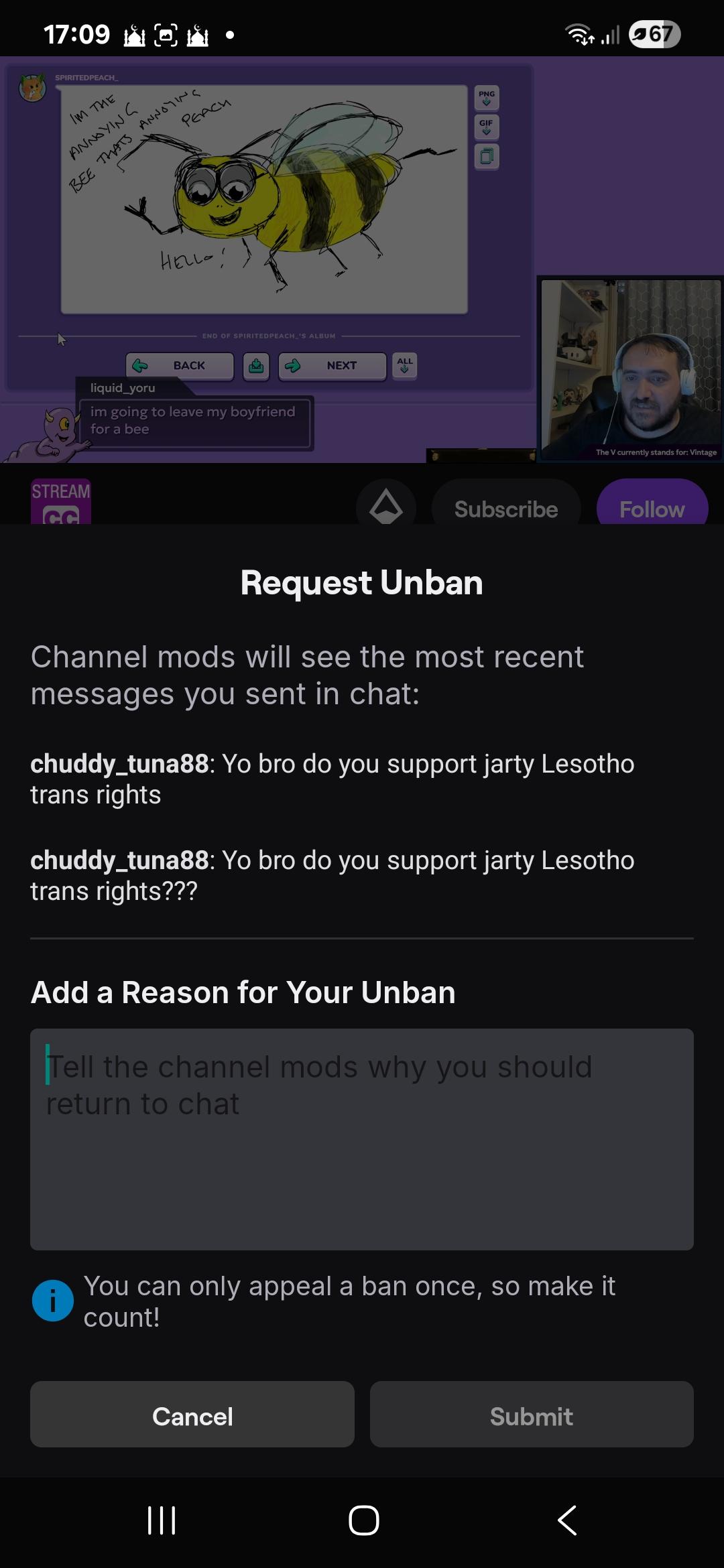Follow this channel

pyautogui.click(x=652, y=505)
